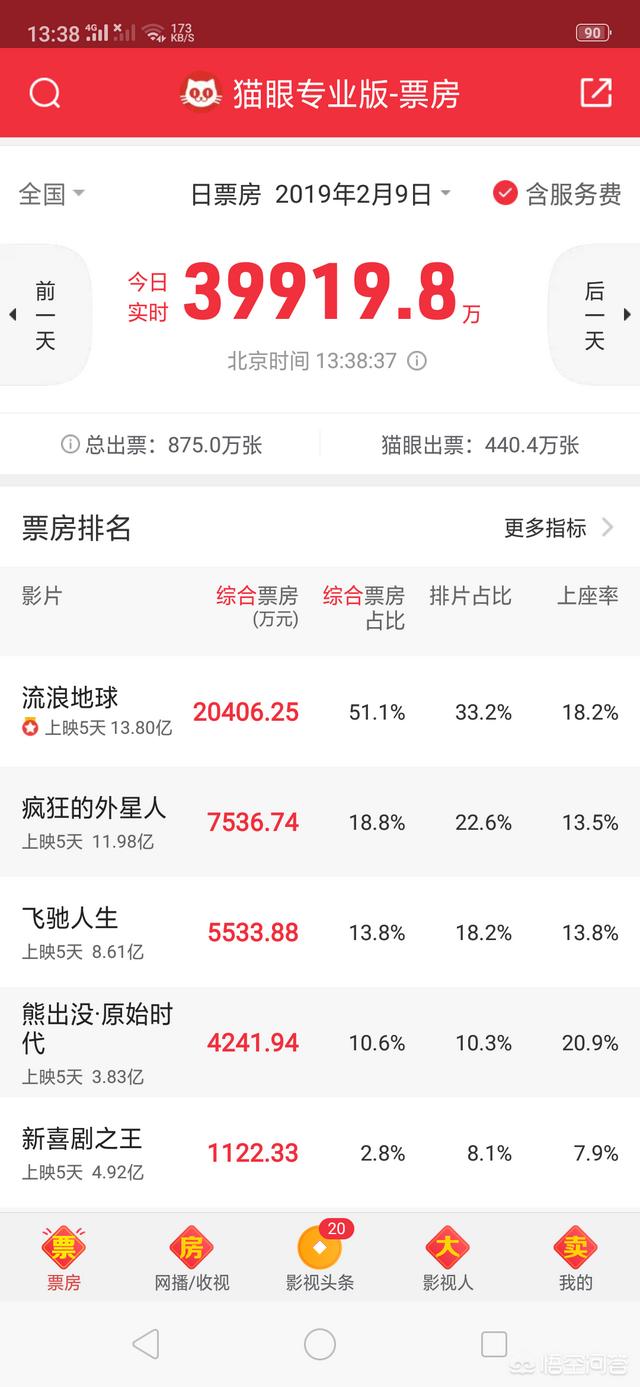Viewport: 640px width, 1387px height.
Task: Tap the info icon beside 总出票
Action: pos(70,445)
